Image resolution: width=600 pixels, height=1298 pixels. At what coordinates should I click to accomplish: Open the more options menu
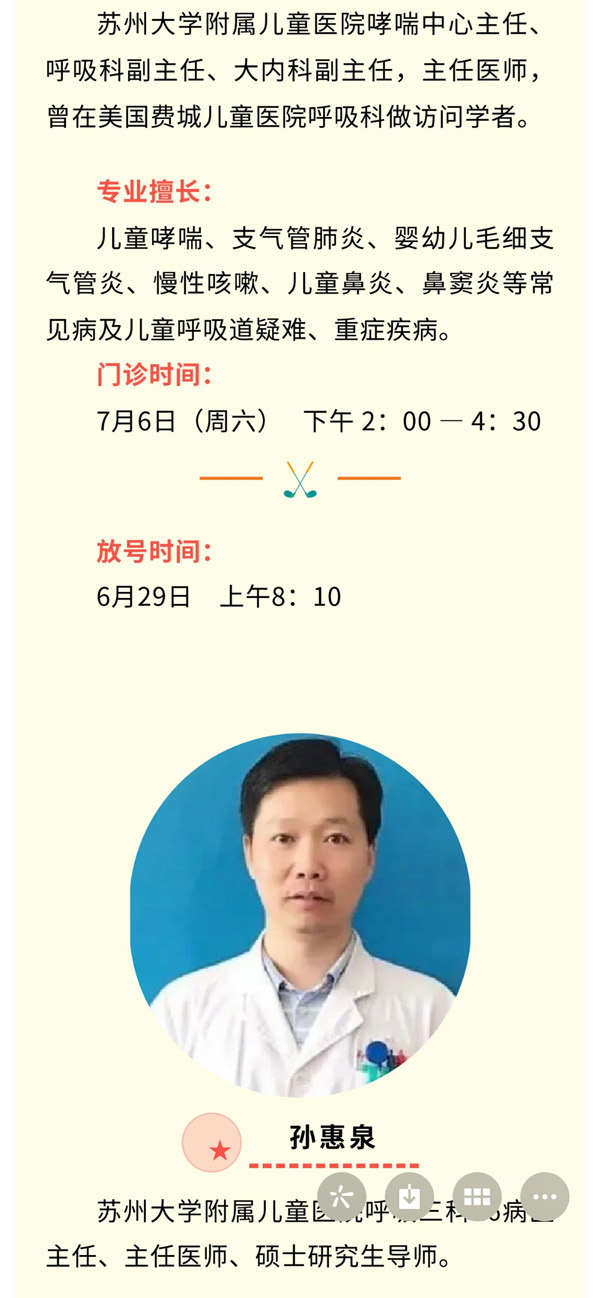[x=545, y=1196]
